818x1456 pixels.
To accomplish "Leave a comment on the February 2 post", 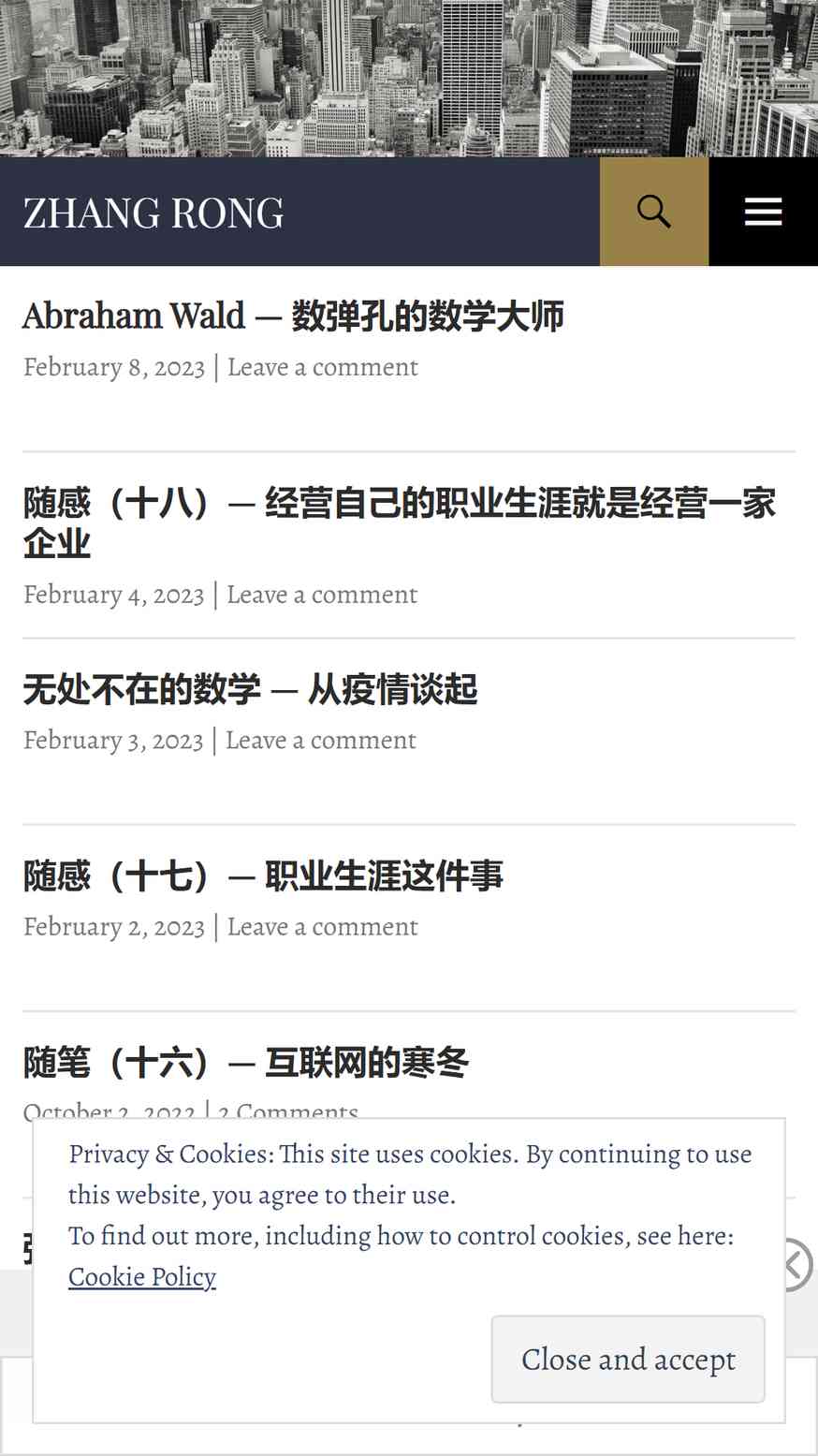I will (323, 927).
